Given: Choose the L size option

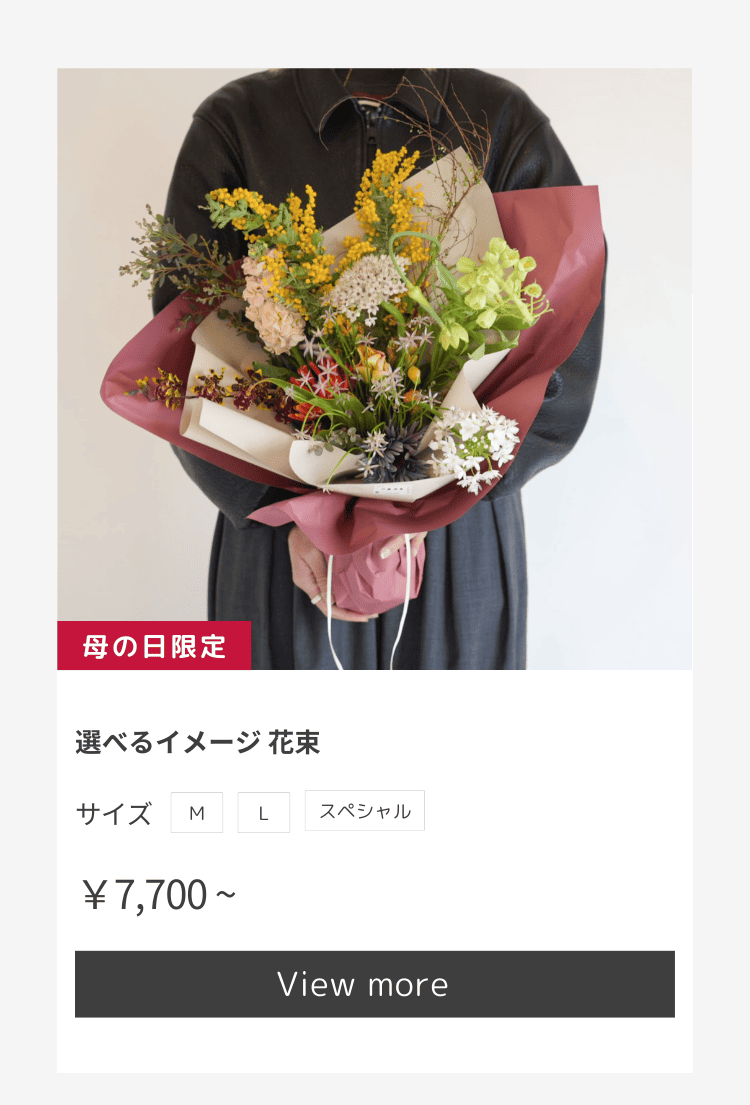Looking at the screenshot, I should click(x=264, y=813).
